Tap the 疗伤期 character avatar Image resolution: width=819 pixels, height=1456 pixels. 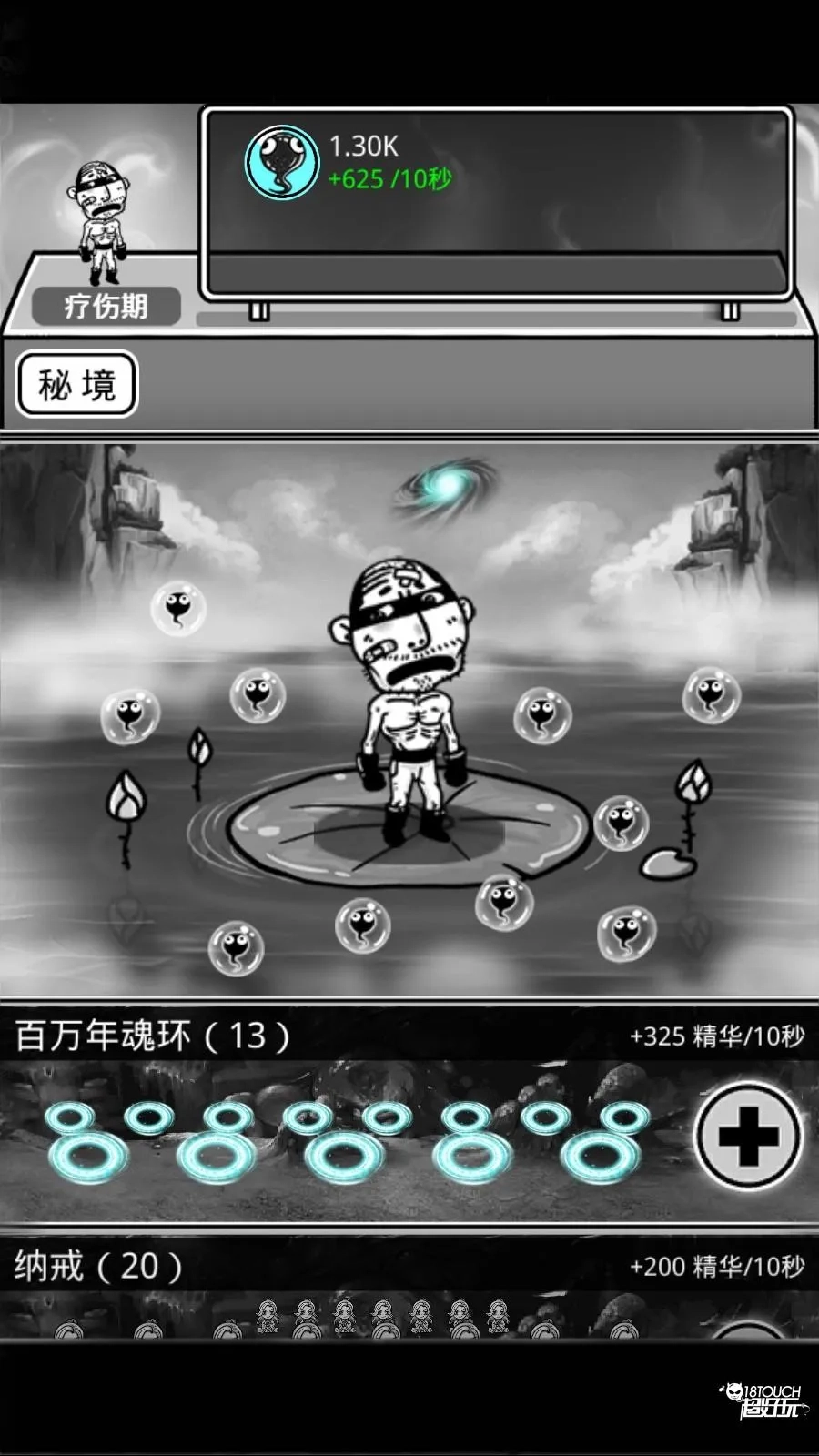[x=98, y=223]
